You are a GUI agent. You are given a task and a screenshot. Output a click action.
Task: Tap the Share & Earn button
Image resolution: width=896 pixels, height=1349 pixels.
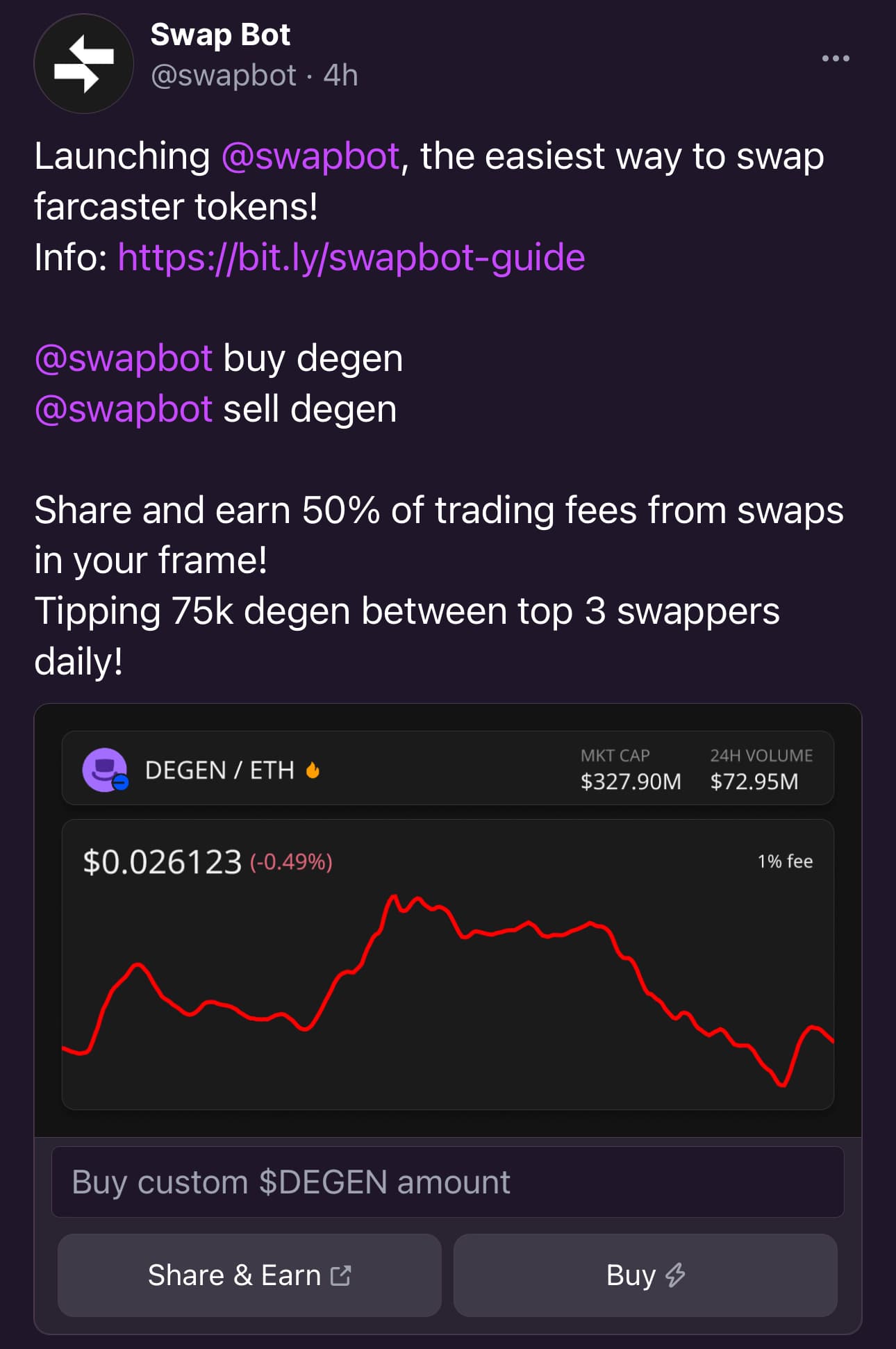[x=249, y=1275]
